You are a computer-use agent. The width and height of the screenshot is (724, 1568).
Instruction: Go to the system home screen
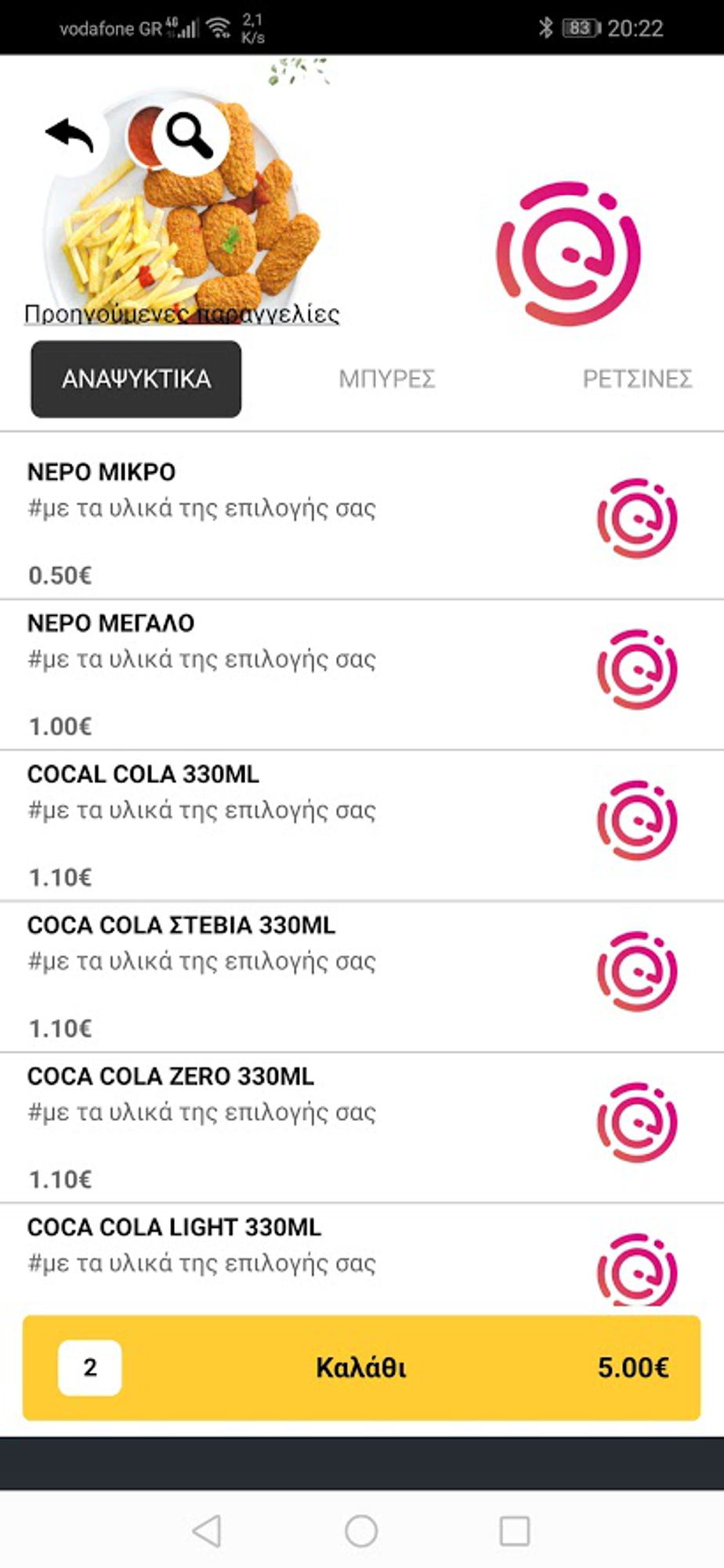coord(361,1530)
